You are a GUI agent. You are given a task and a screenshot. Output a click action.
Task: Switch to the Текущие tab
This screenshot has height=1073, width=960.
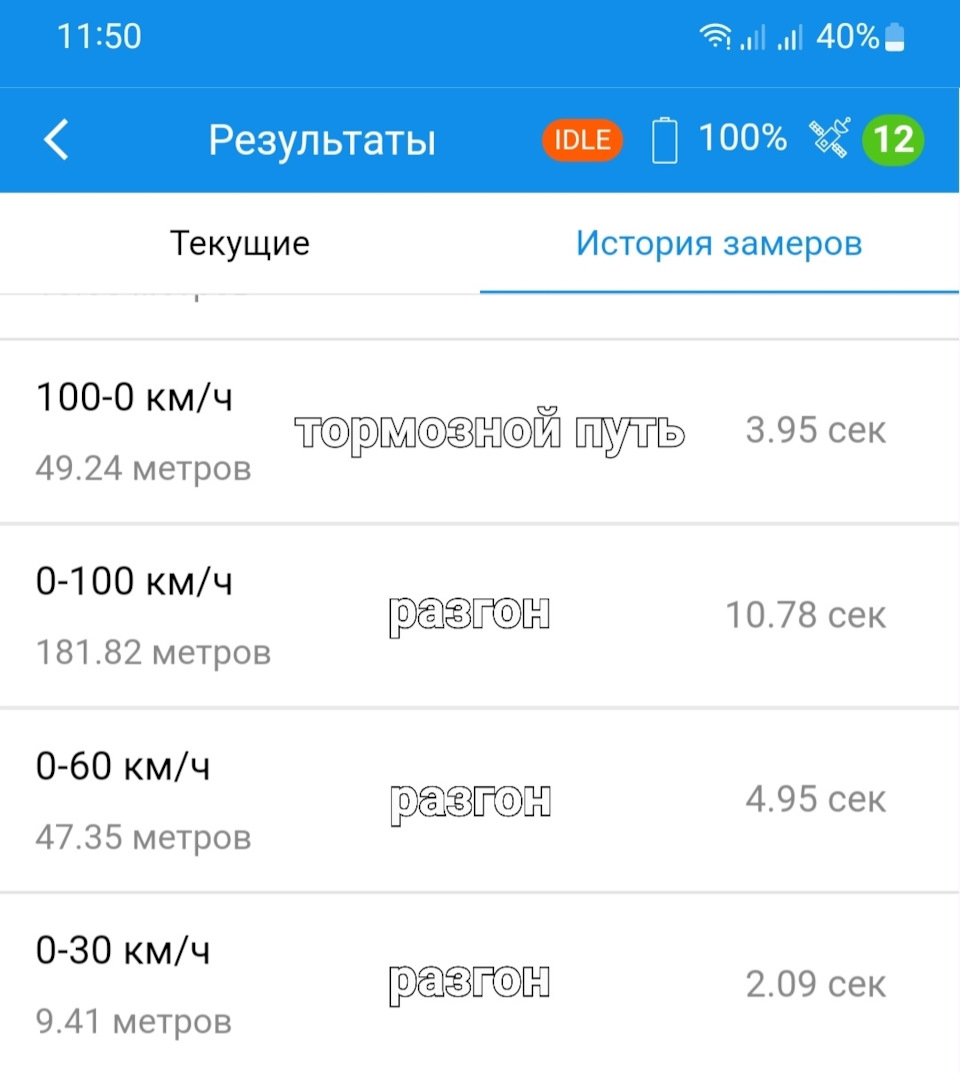click(240, 243)
